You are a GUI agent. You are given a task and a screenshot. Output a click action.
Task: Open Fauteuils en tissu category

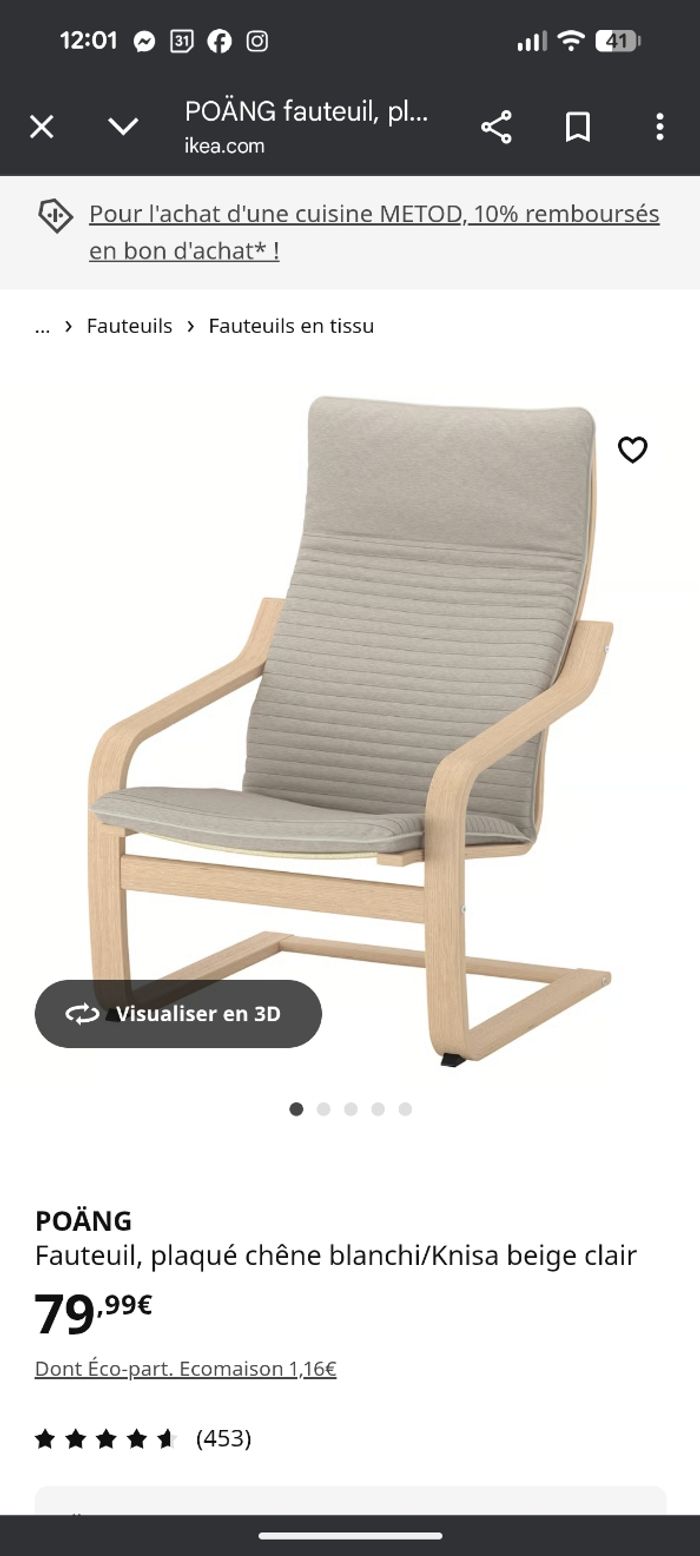point(291,326)
